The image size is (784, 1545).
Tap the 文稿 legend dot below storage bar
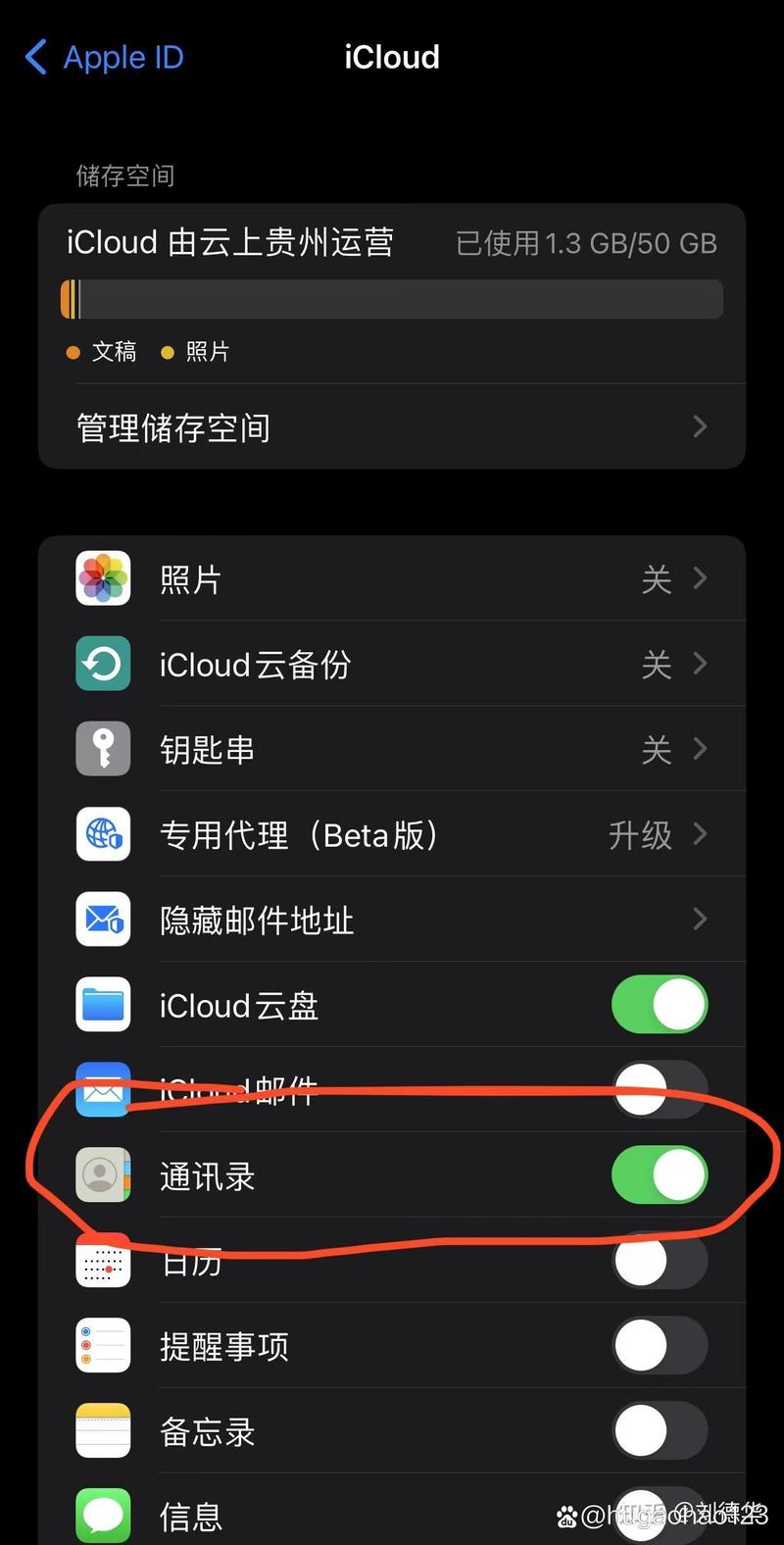tap(73, 351)
